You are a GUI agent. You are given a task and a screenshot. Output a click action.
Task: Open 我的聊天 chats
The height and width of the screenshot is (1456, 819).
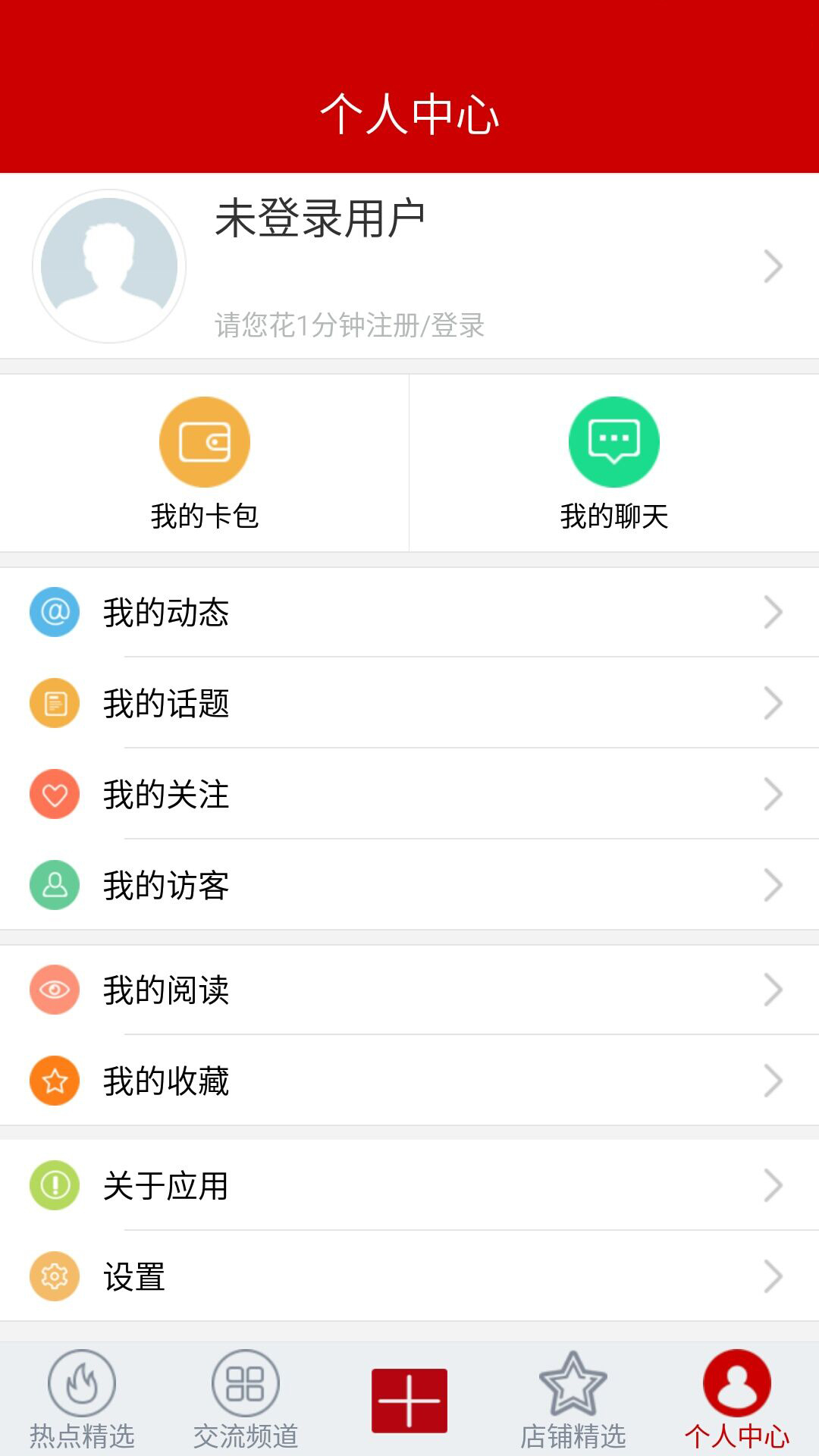[x=614, y=463]
